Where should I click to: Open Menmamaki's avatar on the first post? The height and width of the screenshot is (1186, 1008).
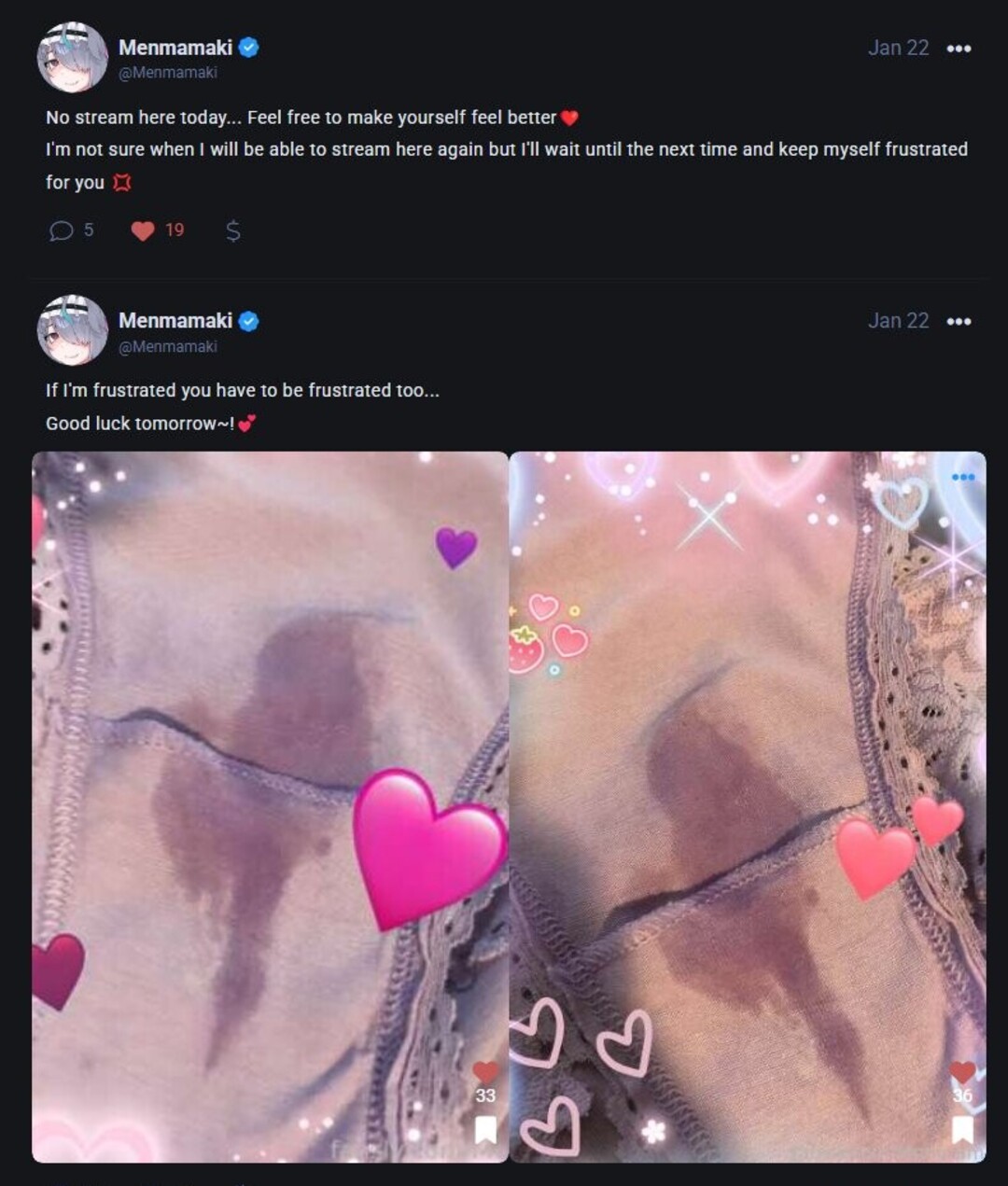click(x=72, y=58)
